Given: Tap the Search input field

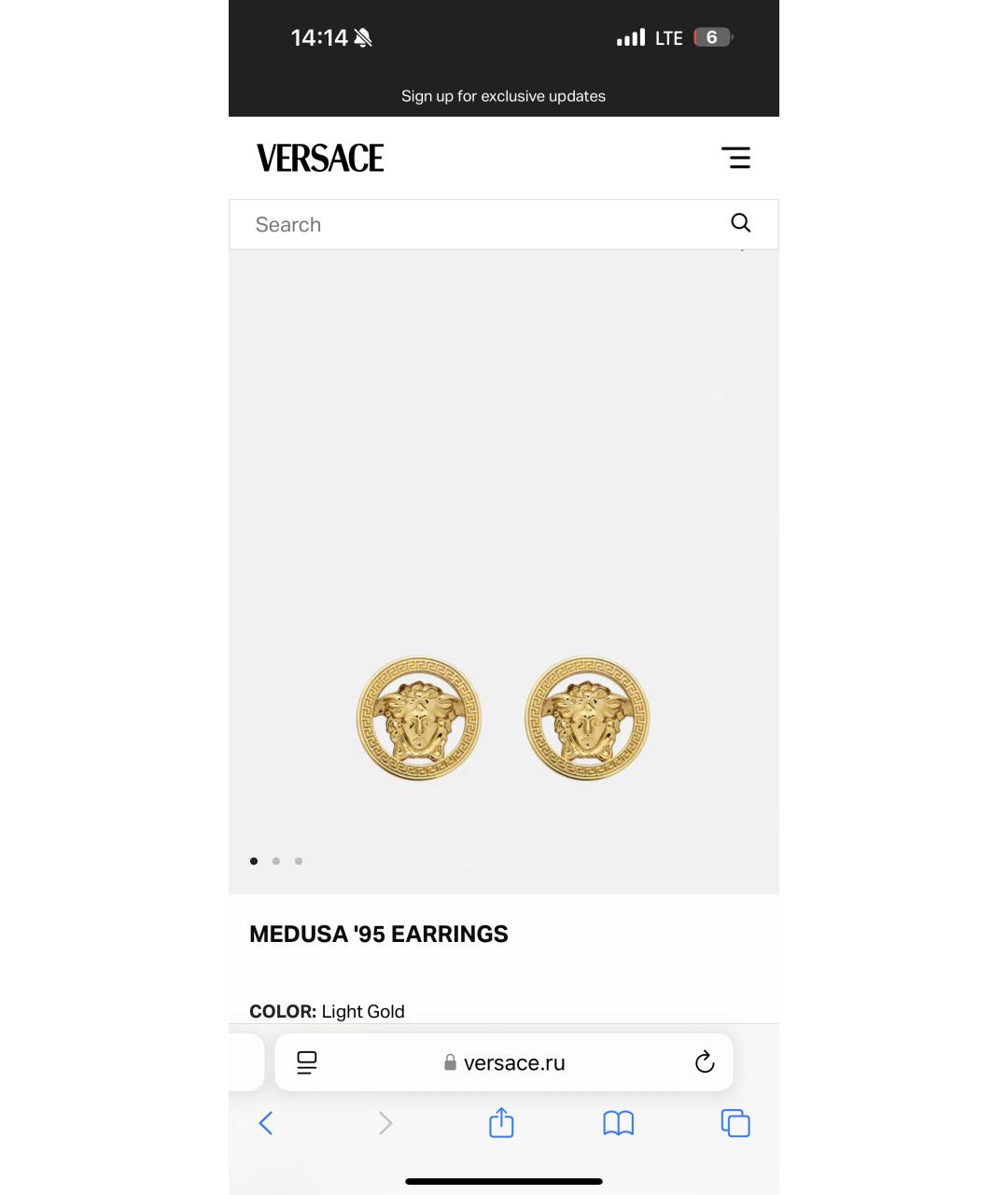Looking at the screenshot, I should (x=476, y=225).
